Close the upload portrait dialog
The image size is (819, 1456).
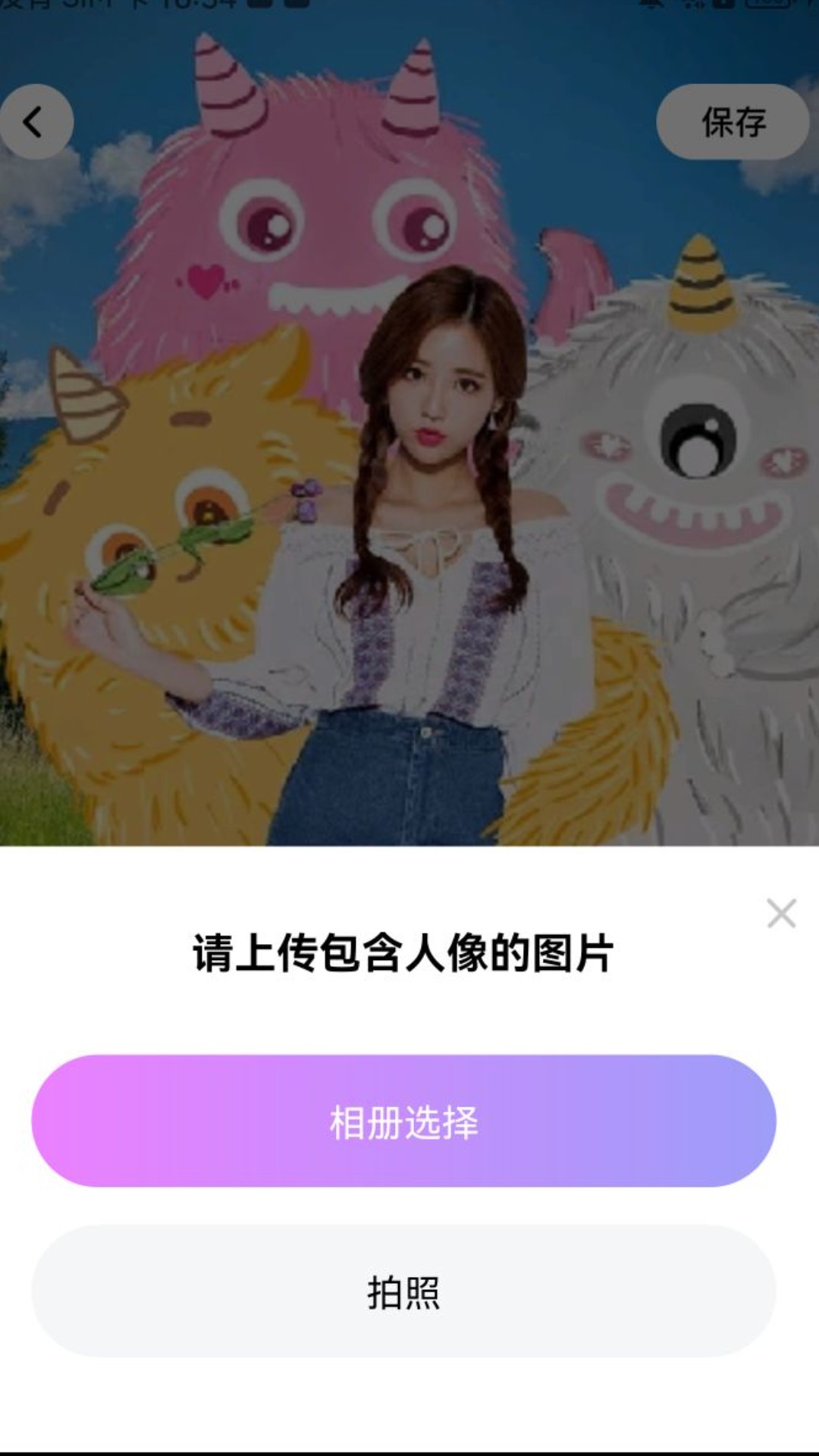(780, 913)
